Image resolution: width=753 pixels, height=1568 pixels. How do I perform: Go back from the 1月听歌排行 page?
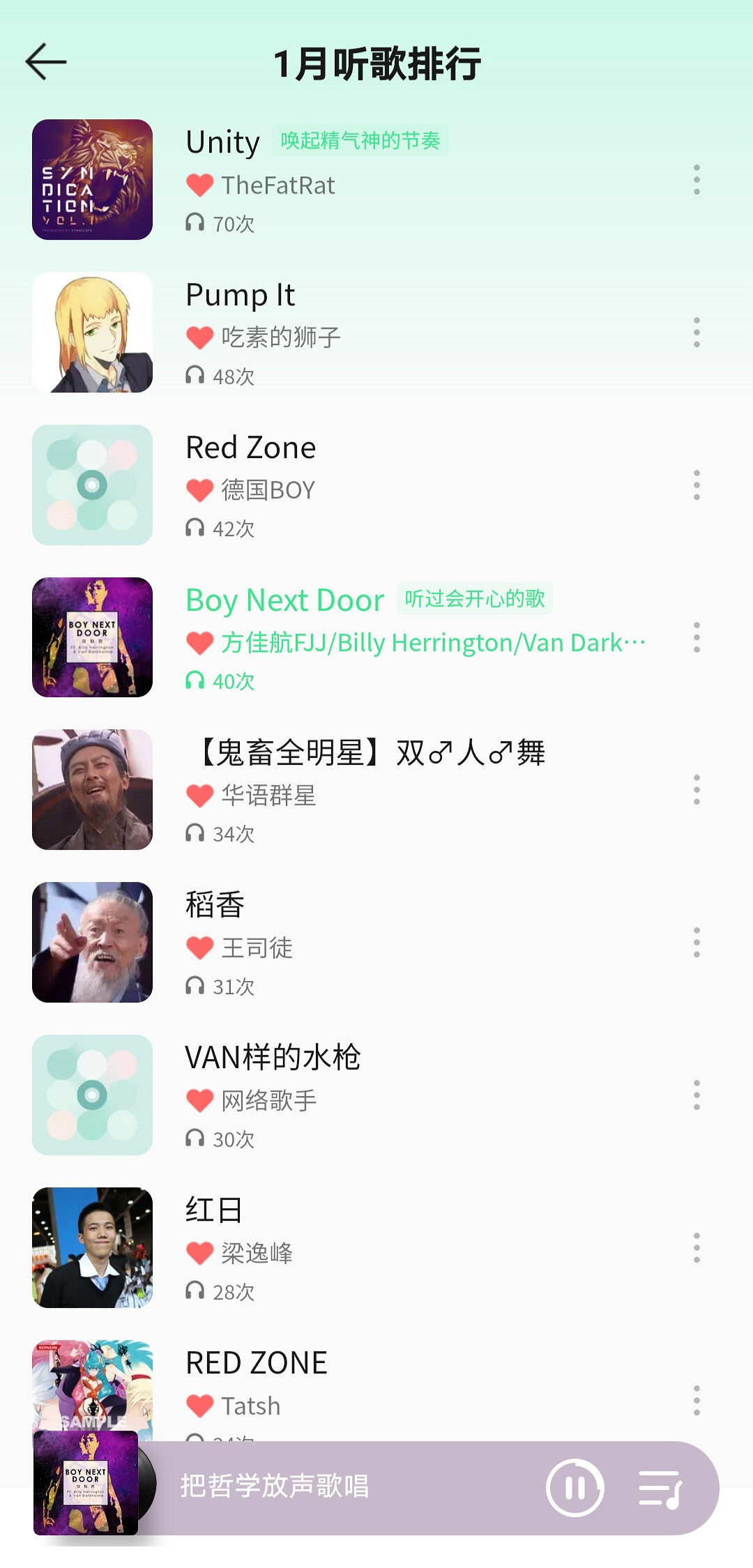[x=46, y=62]
